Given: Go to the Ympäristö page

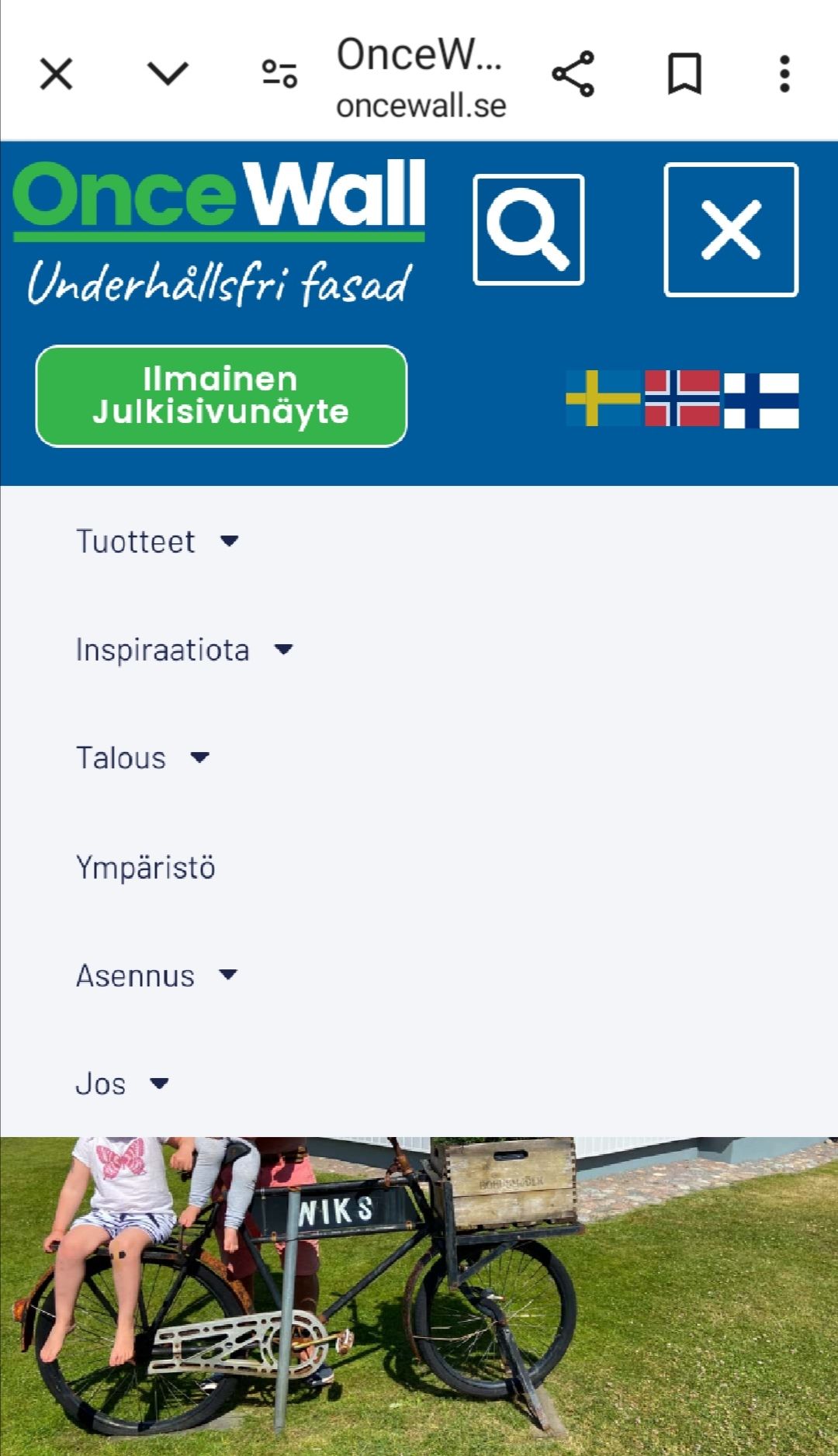Looking at the screenshot, I should (x=145, y=867).
